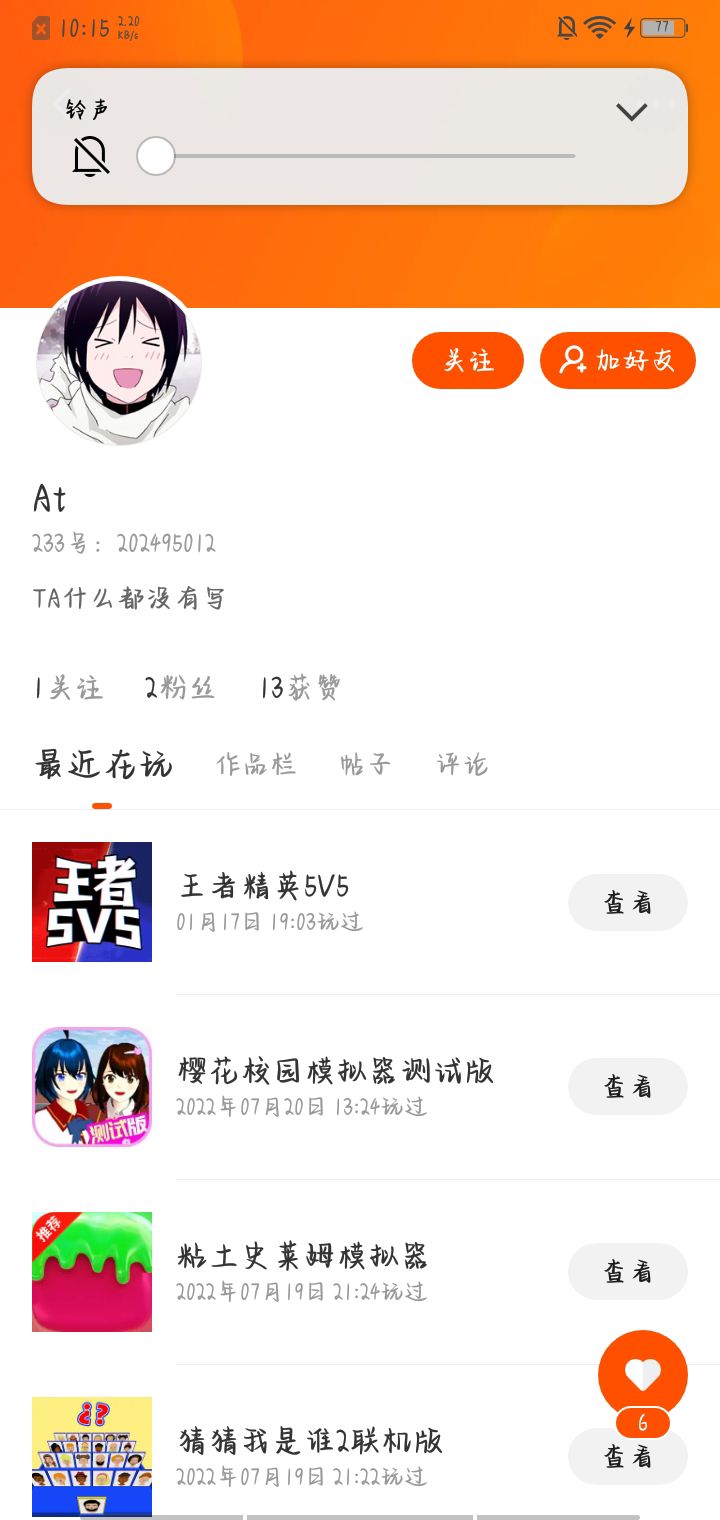
Task: Tap 加好友 to add At as friend
Action: click(x=617, y=360)
